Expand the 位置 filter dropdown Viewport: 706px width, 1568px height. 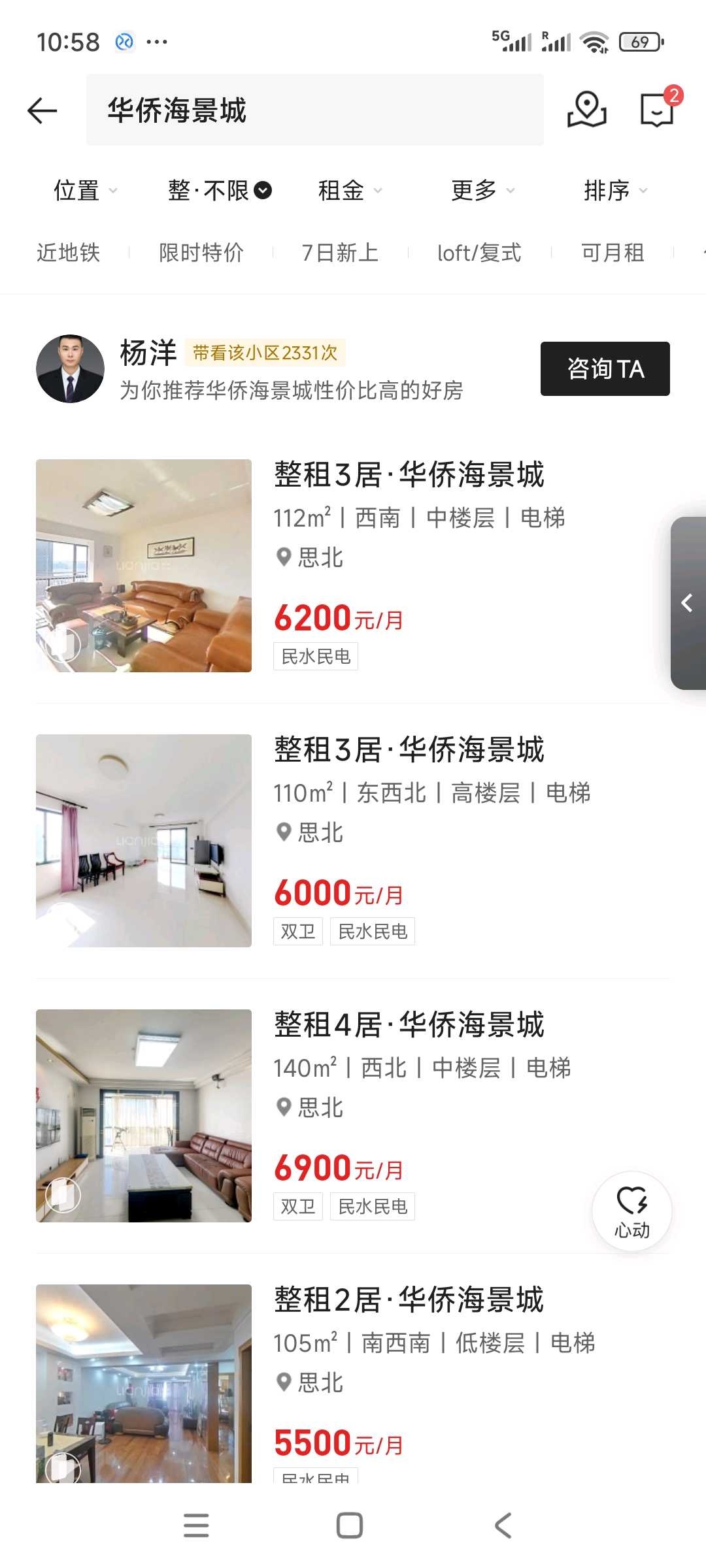click(x=85, y=190)
